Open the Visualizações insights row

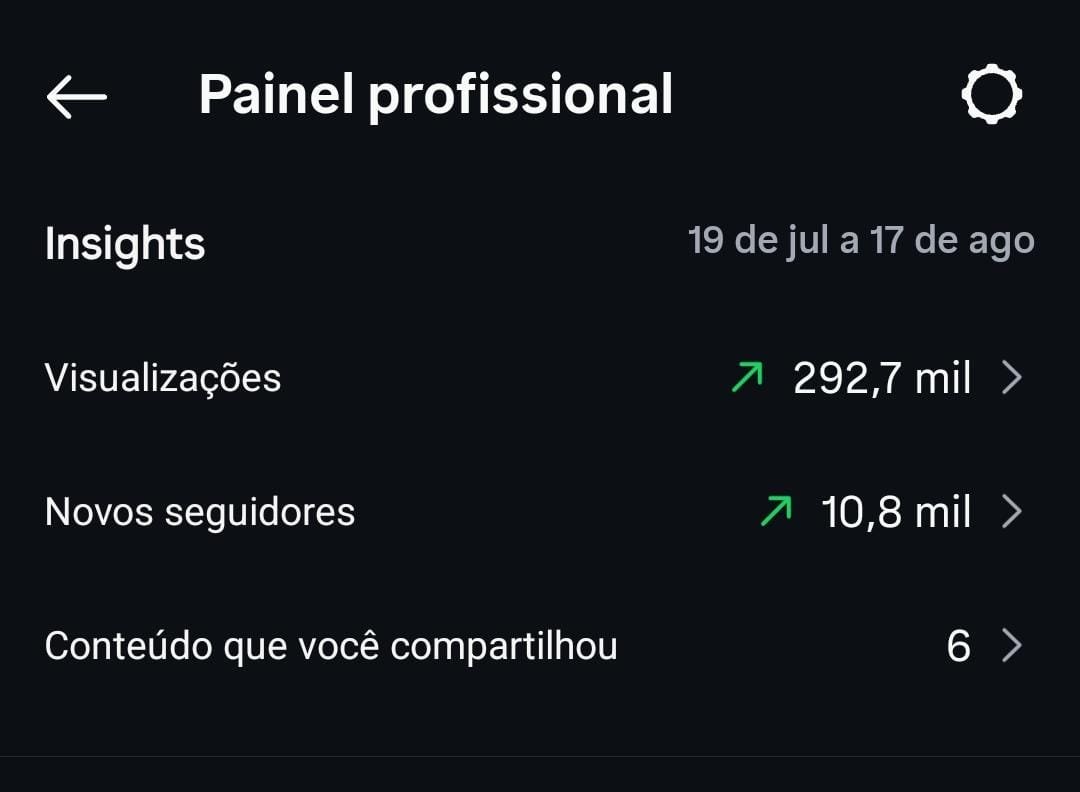(x=540, y=377)
